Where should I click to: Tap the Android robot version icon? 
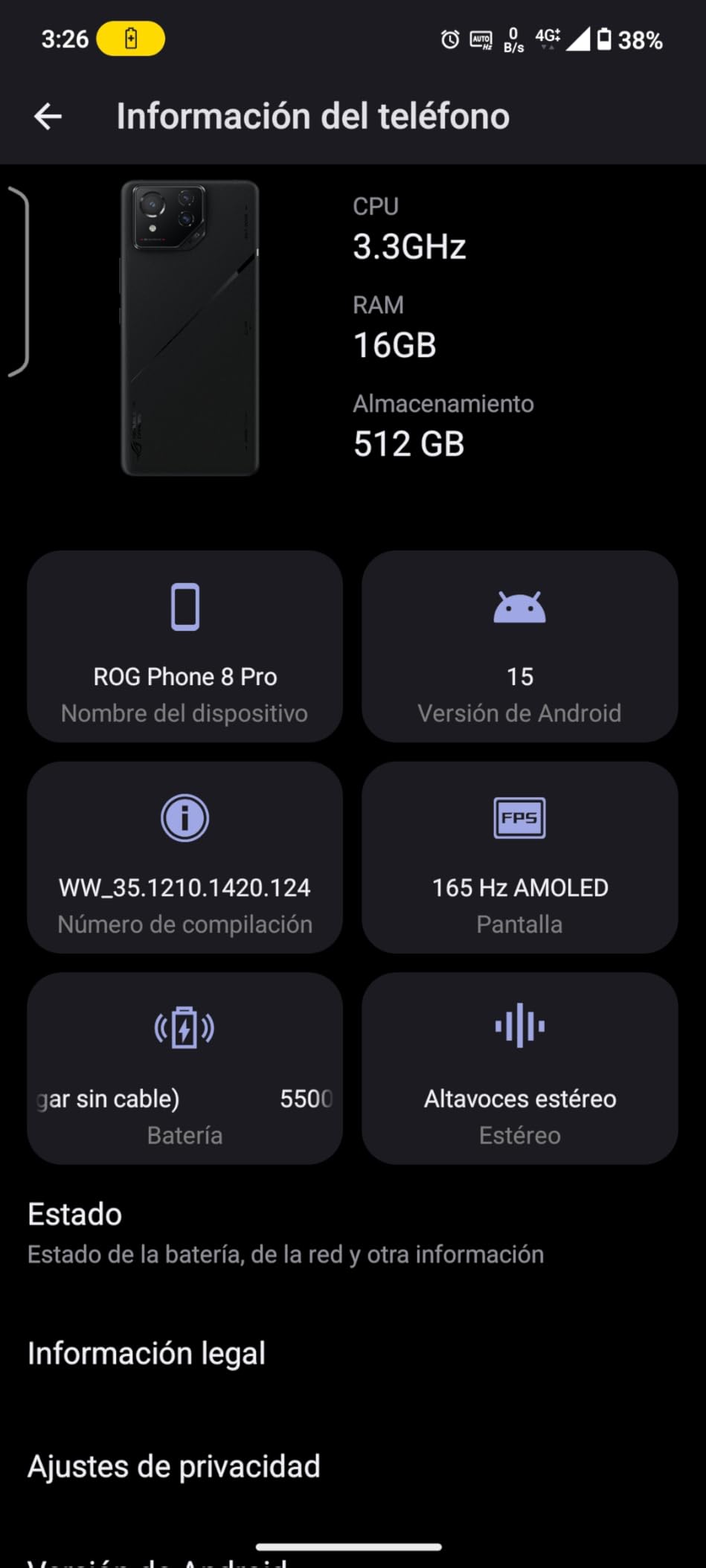point(519,605)
